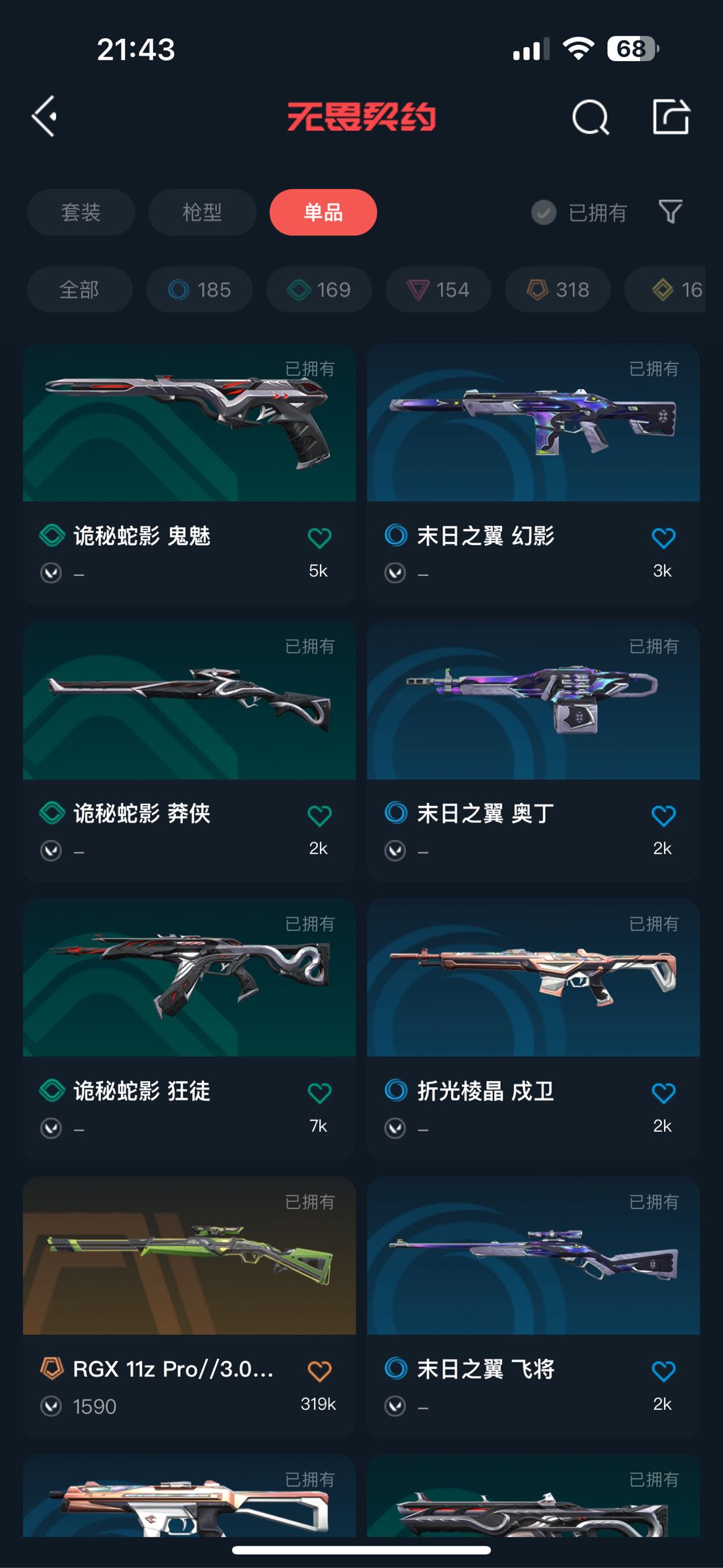Go back using the top-left arrow
Screen dimensions: 723x1568
[x=44, y=117]
